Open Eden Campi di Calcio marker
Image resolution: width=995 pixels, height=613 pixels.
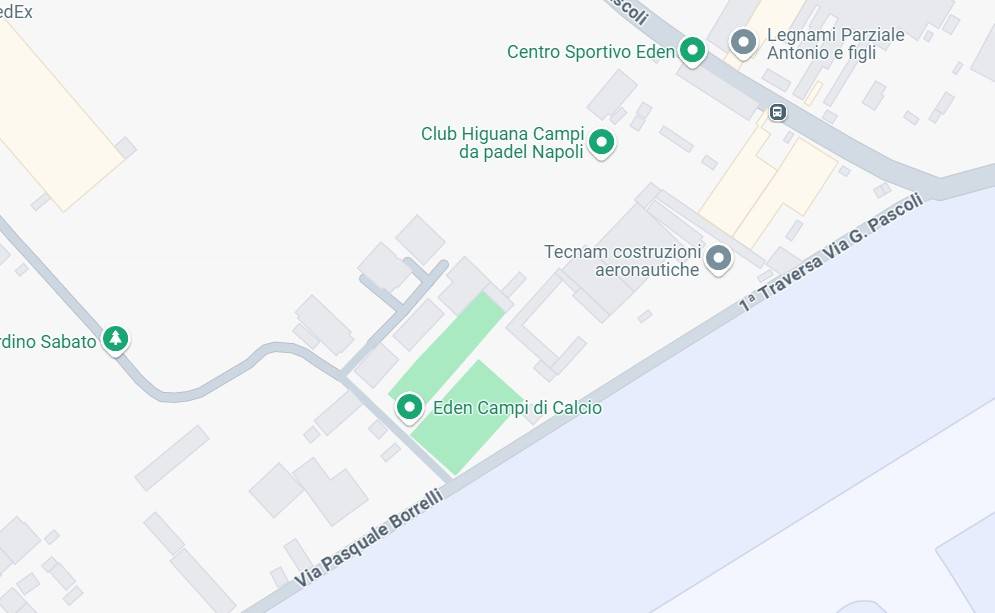point(409,407)
